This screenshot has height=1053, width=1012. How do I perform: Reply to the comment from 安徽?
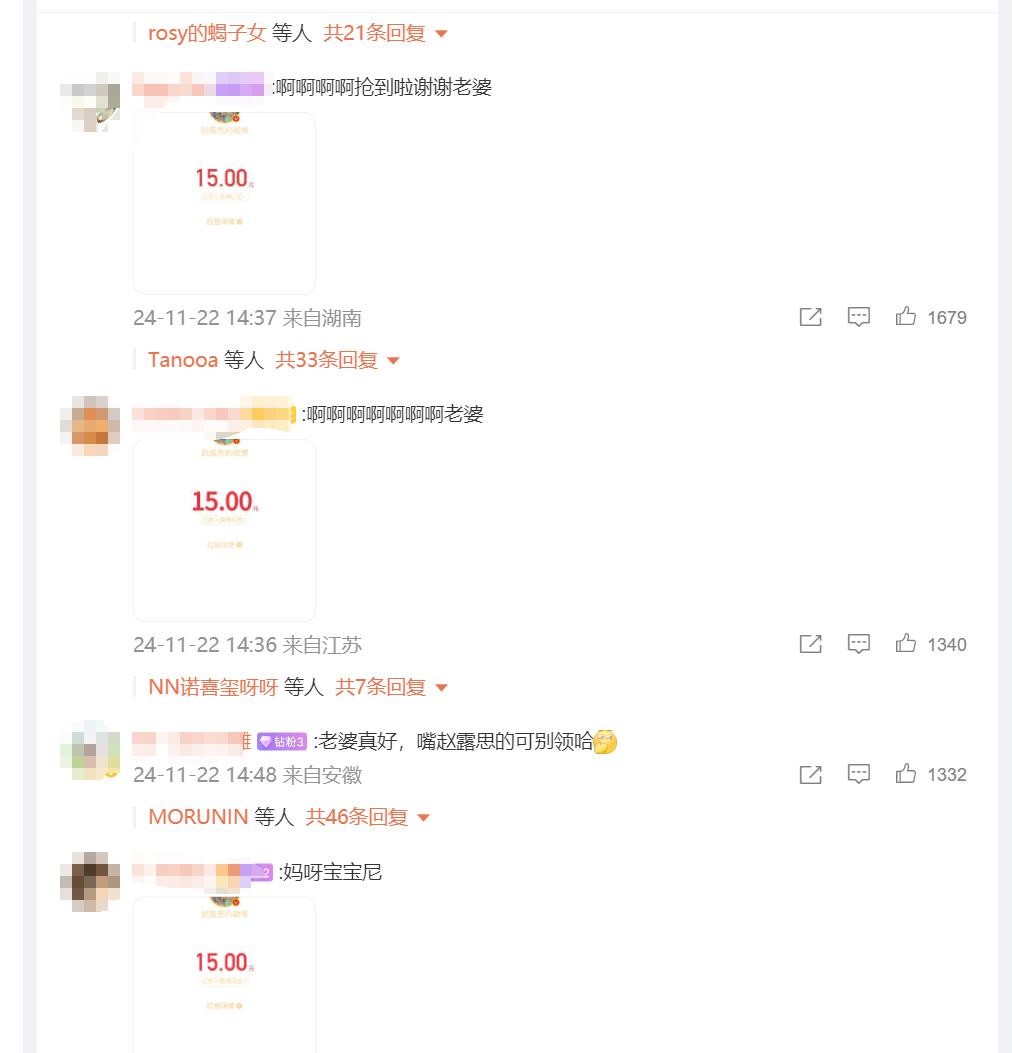[859, 774]
